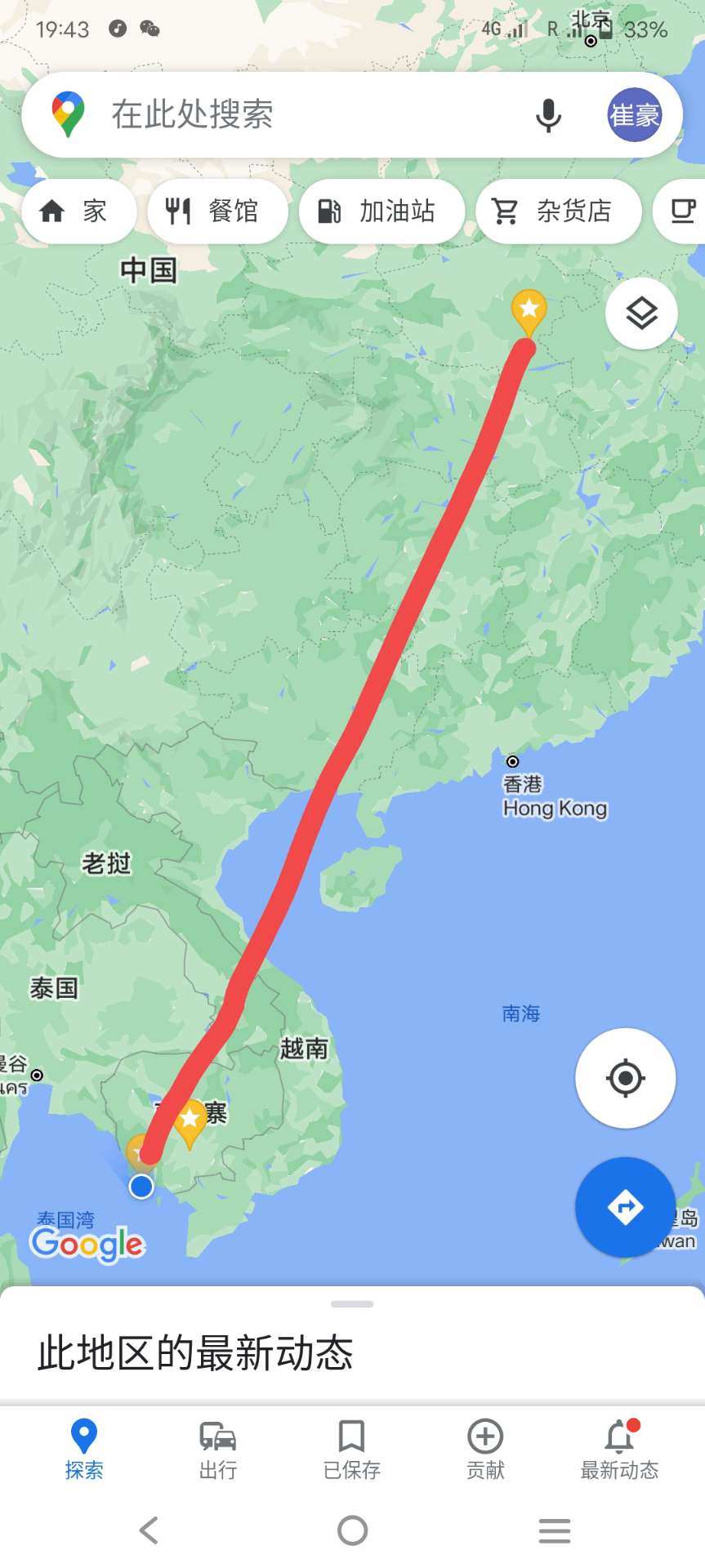This screenshot has height=1568, width=705.
Task: Open recent apps from navigation bar
Action: tap(555, 1530)
